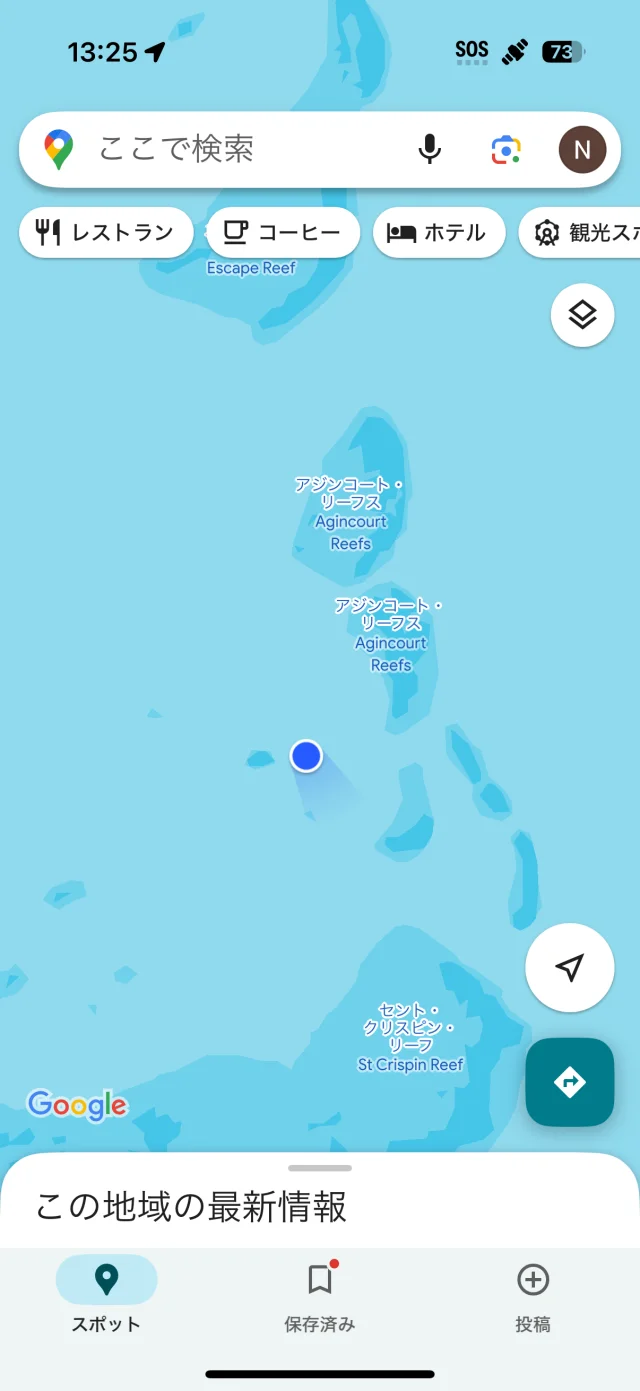Select the コーヒー filter chip
This screenshot has height=1391, width=640.
(x=283, y=233)
